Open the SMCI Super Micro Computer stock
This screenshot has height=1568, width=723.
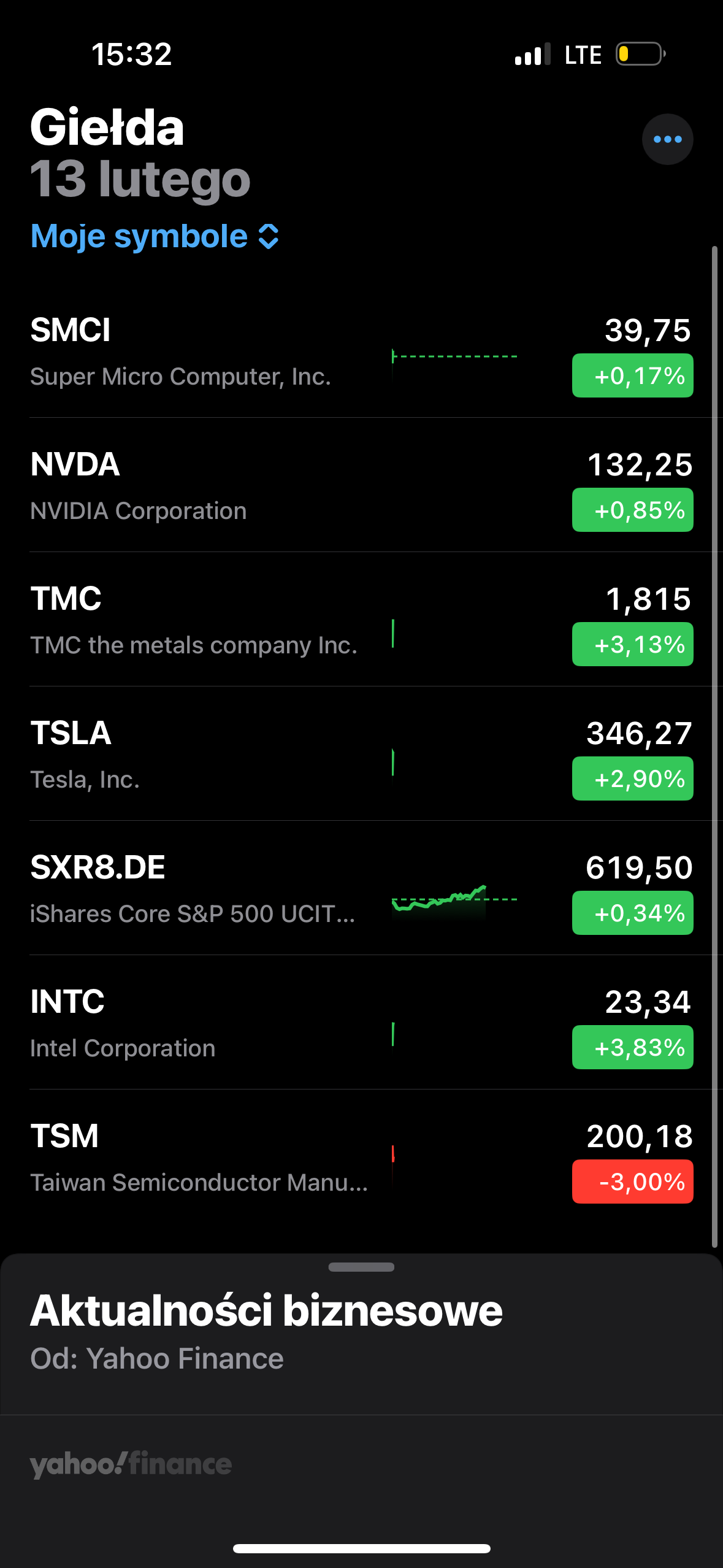[x=184, y=352]
